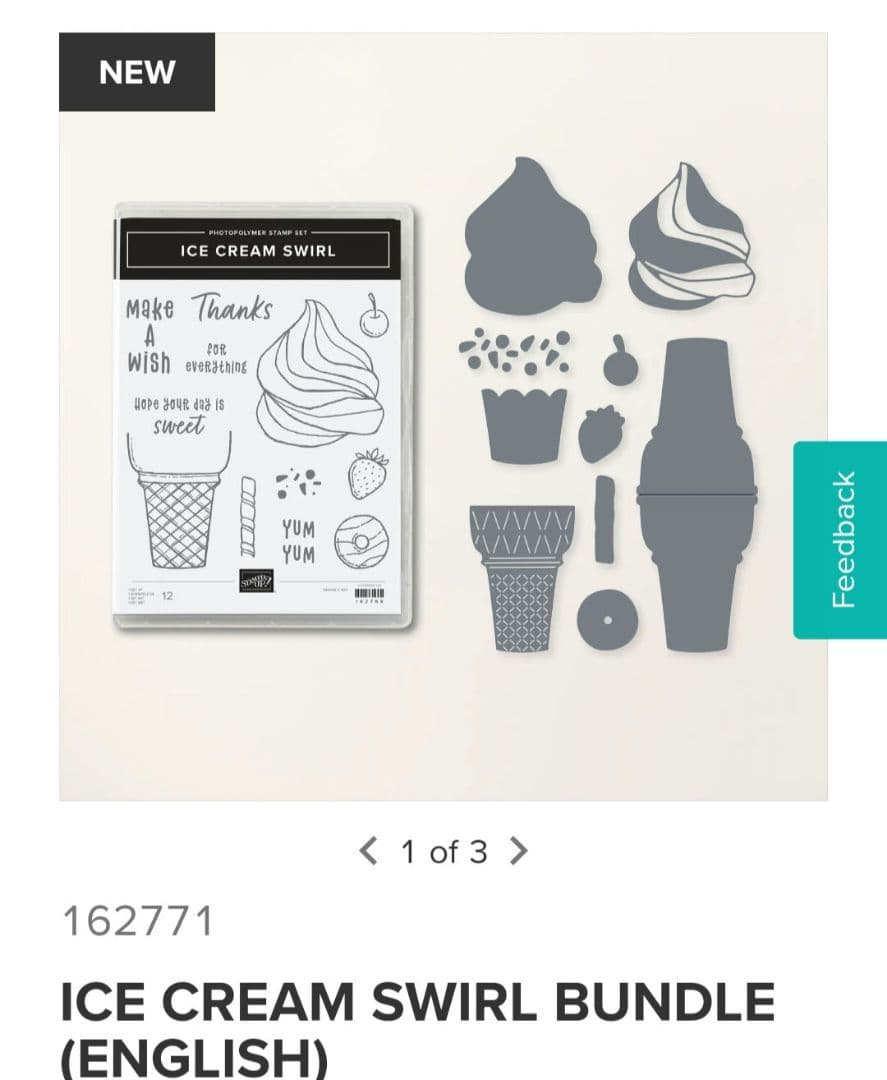Open the Ice Cream Swirl product image
Image resolution: width=887 pixels, height=1080 pixels.
pos(443,416)
